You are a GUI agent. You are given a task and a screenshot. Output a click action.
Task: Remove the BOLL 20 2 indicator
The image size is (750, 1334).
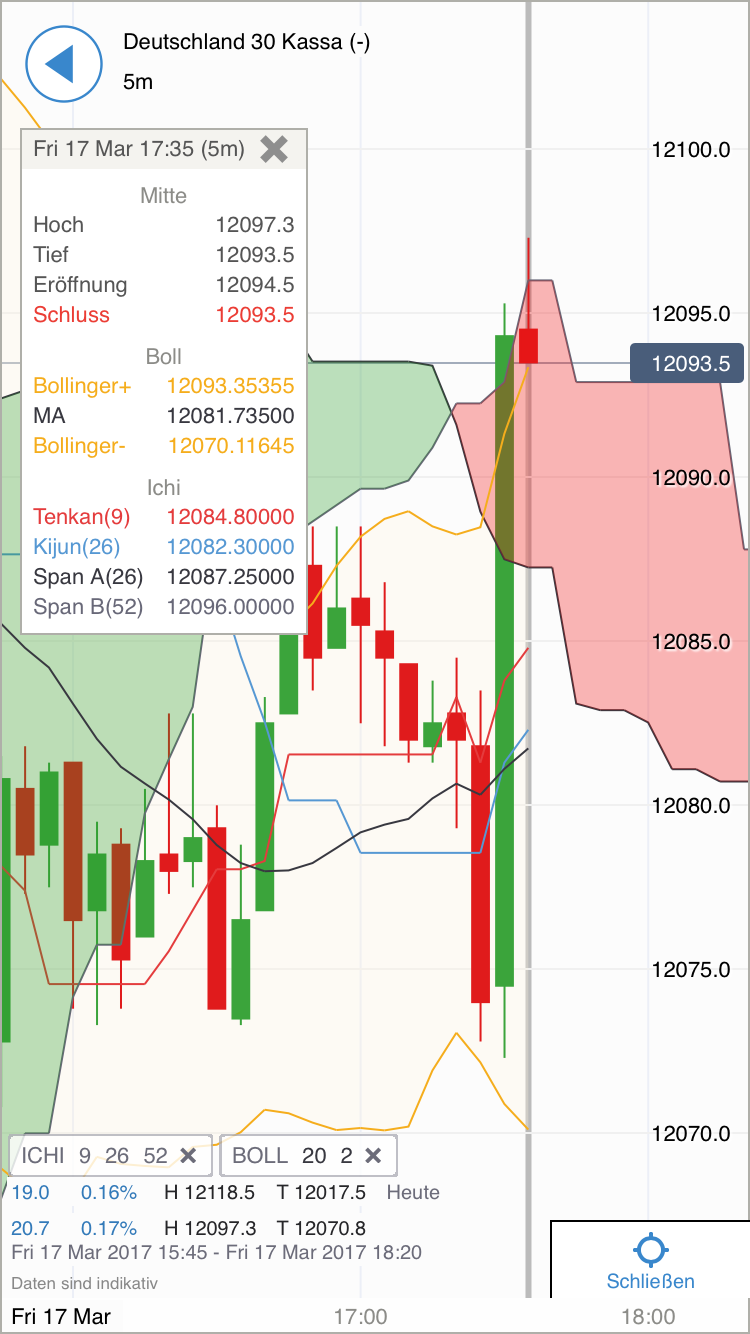click(373, 1156)
